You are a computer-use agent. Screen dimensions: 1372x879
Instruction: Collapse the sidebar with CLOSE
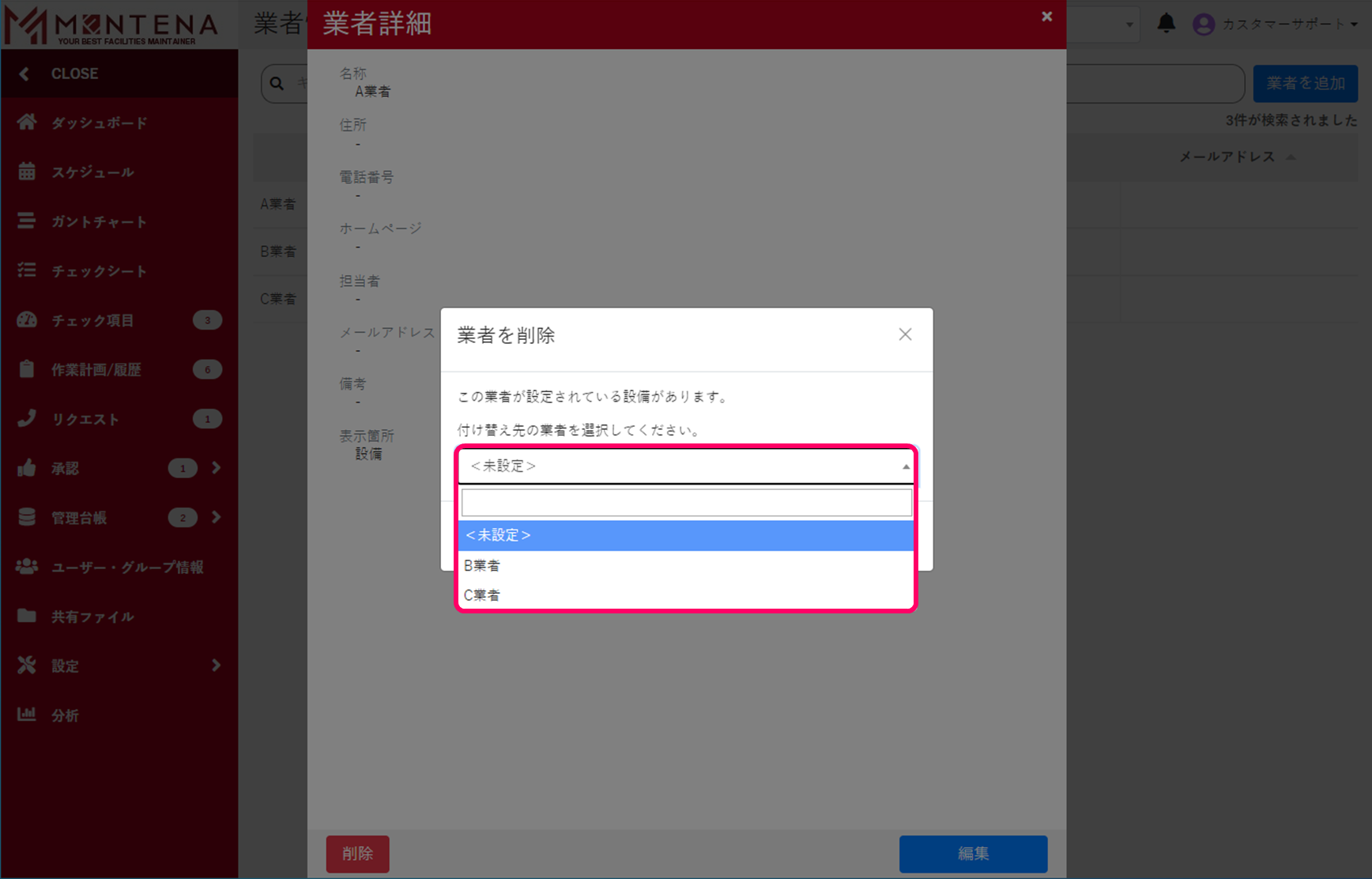(74, 74)
